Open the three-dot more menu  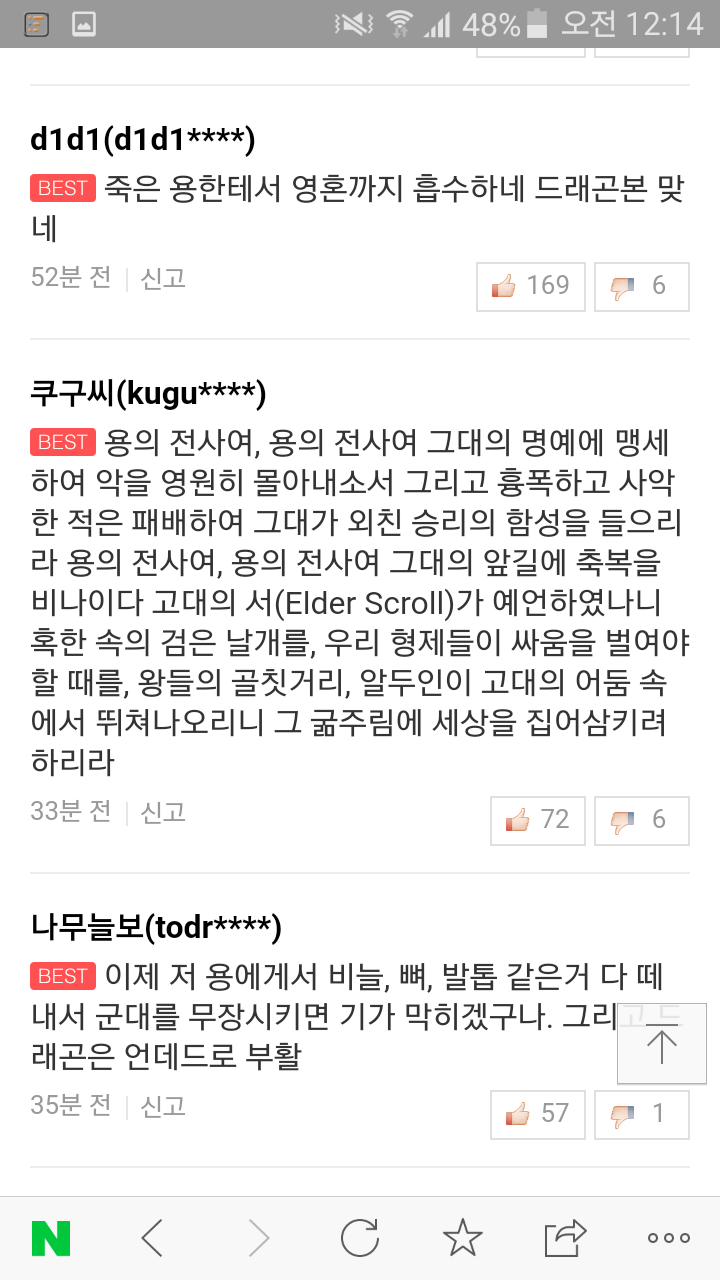tap(668, 1239)
